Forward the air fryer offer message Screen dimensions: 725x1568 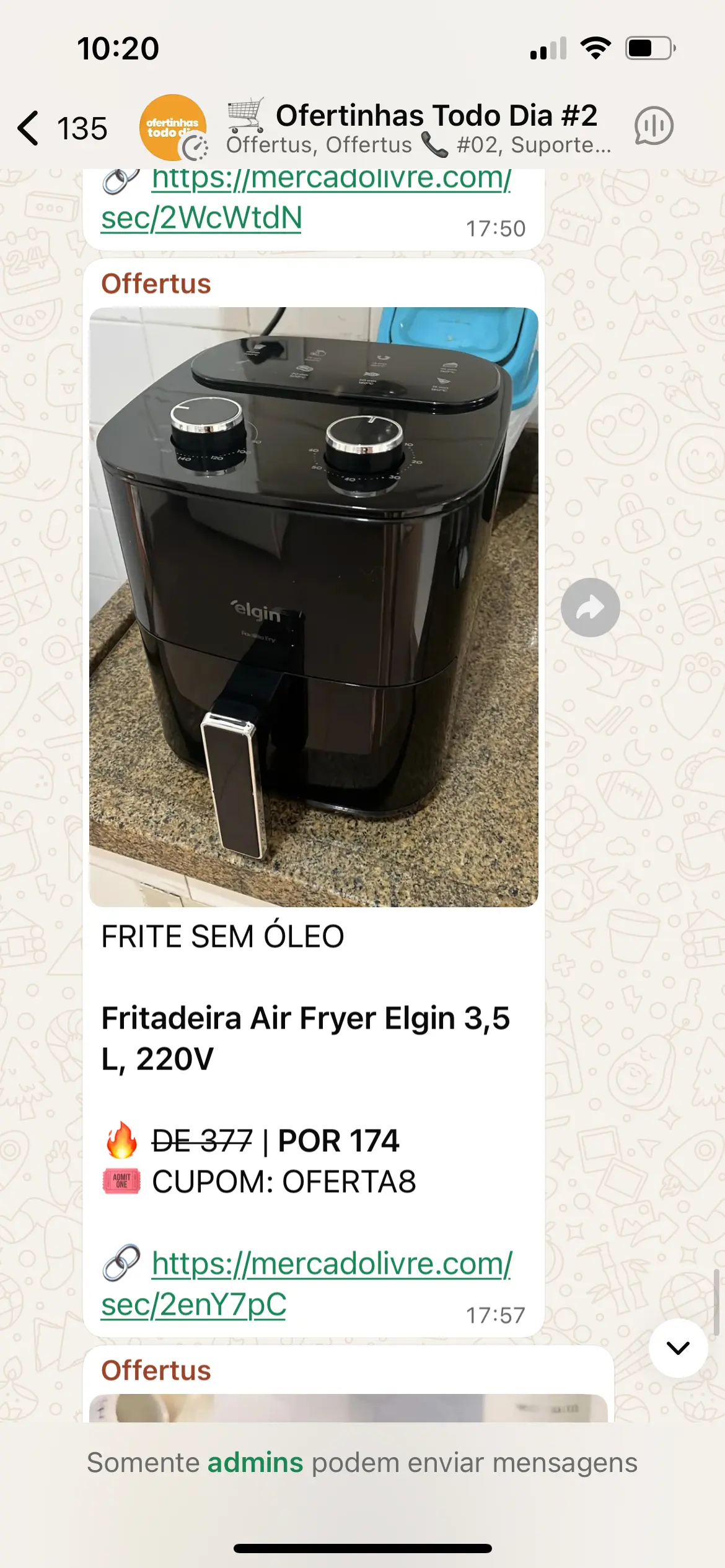(x=590, y=608)
